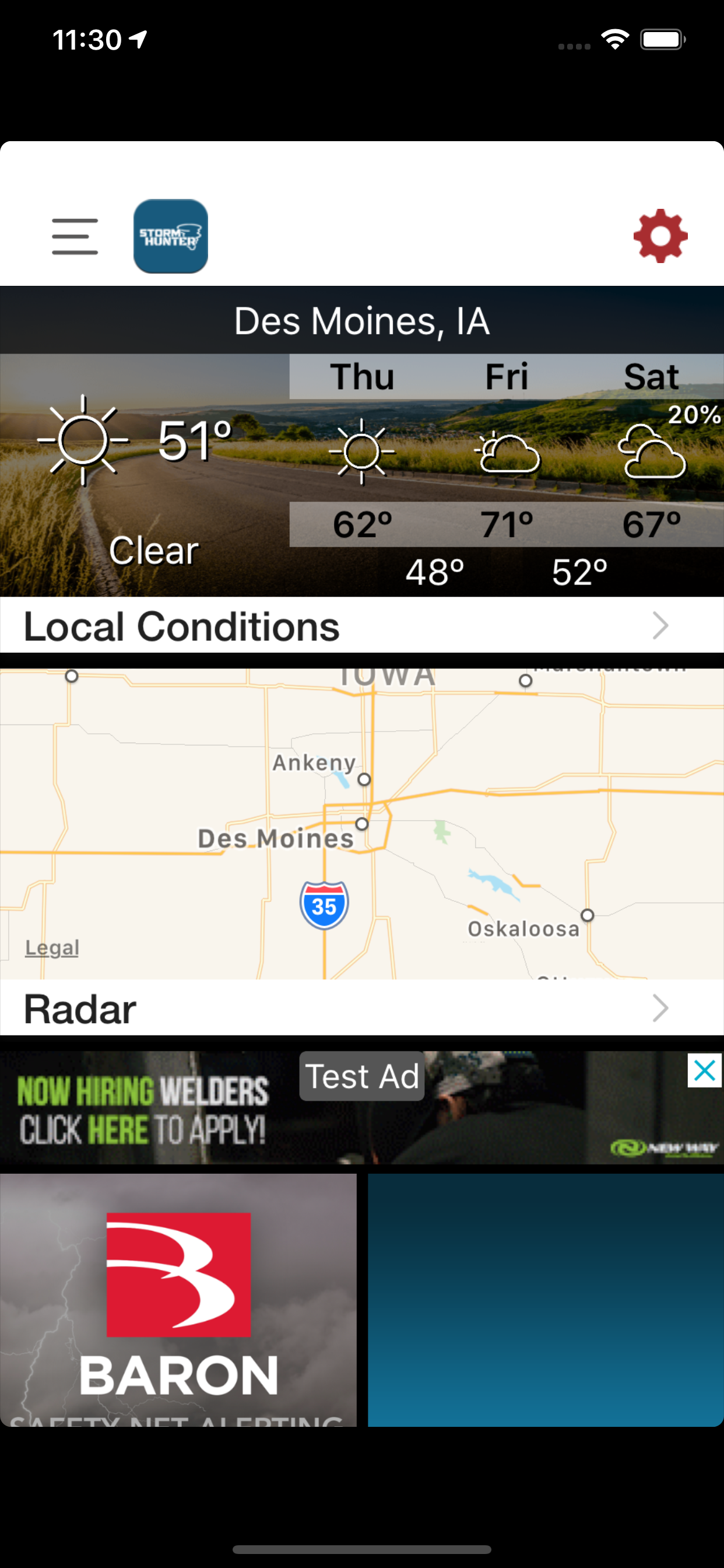The width and height of the screenshot is (724, 1568).
Task: Open the Baron Safety Net Alerting tile
Action: pos(178,1300)
